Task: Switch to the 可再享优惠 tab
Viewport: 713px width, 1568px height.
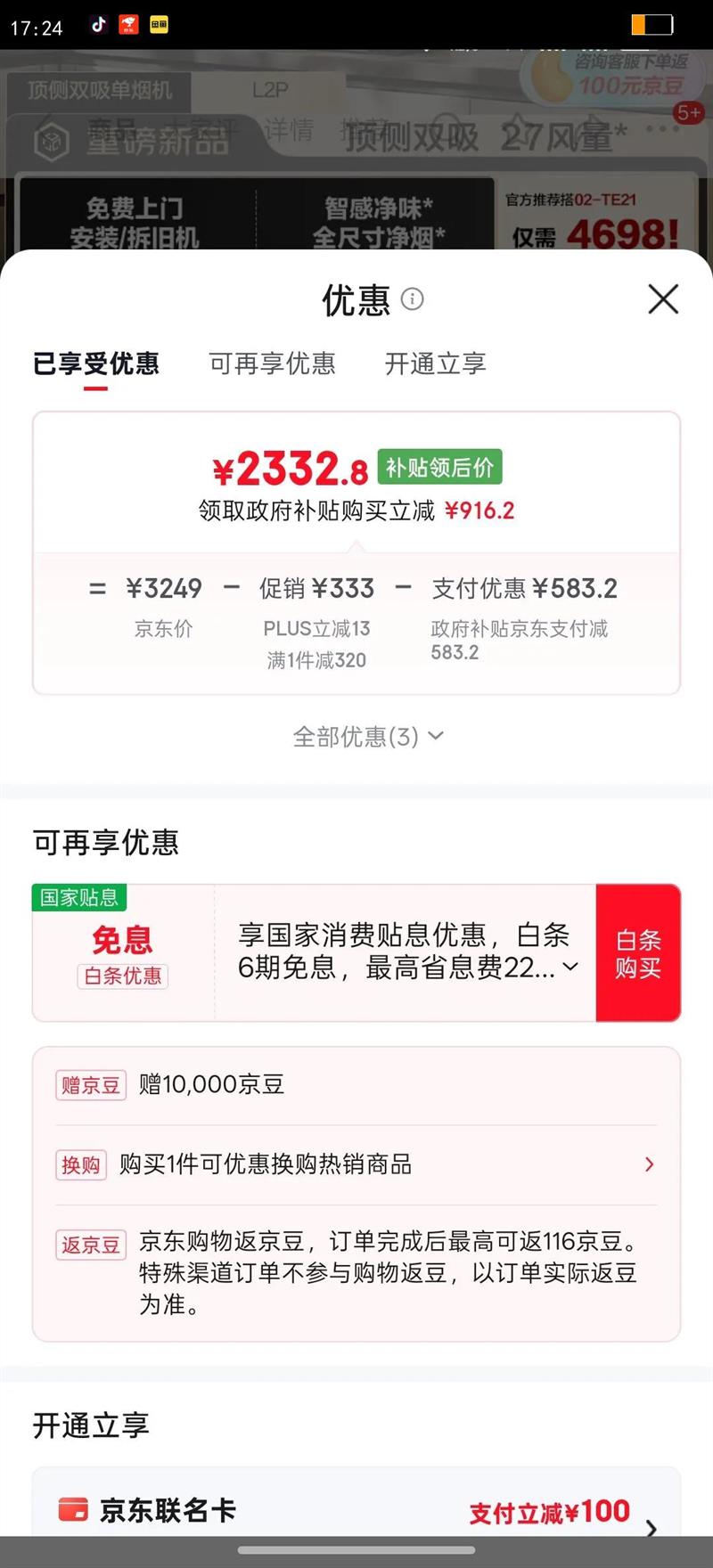Action: (x=273, y=364)
